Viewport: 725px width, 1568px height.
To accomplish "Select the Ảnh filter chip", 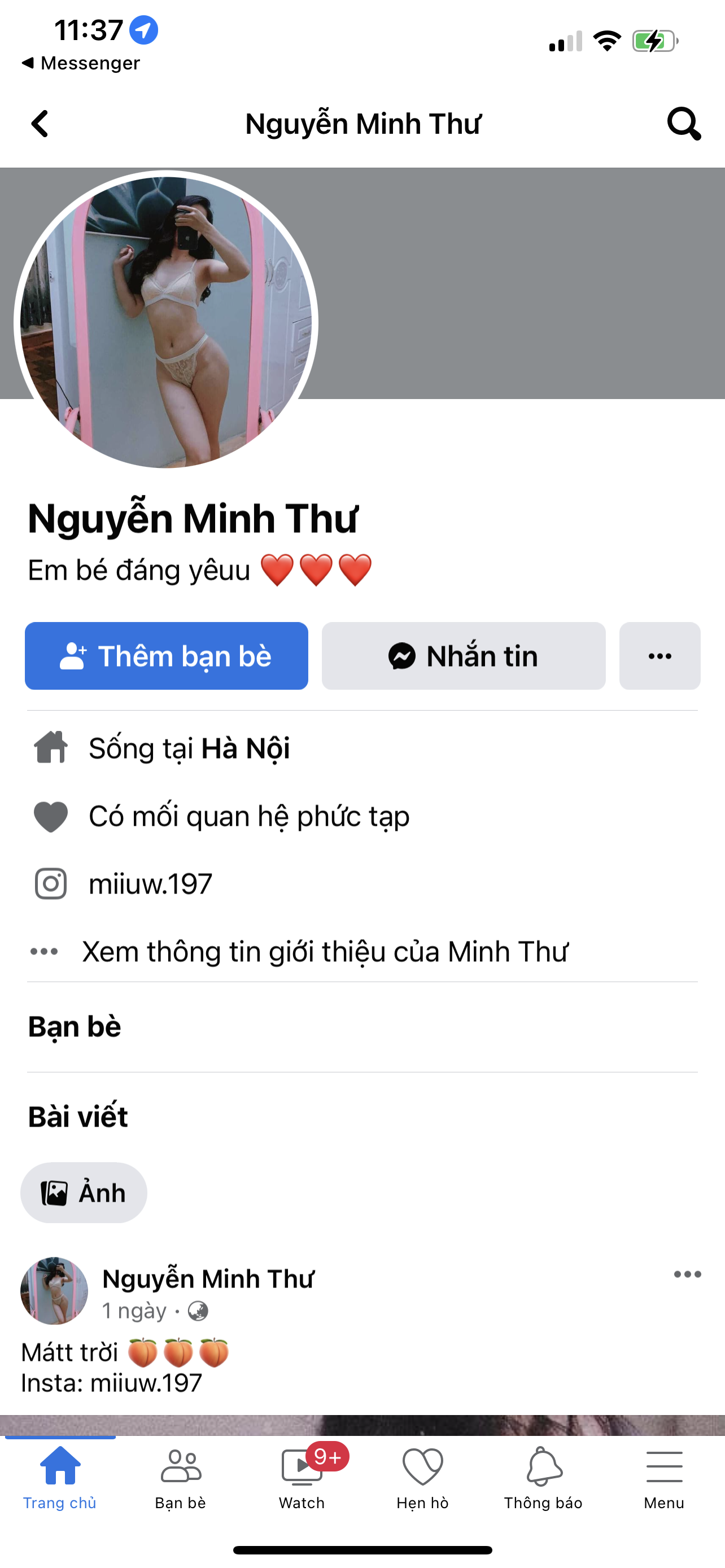I will tap(84, 1193).
